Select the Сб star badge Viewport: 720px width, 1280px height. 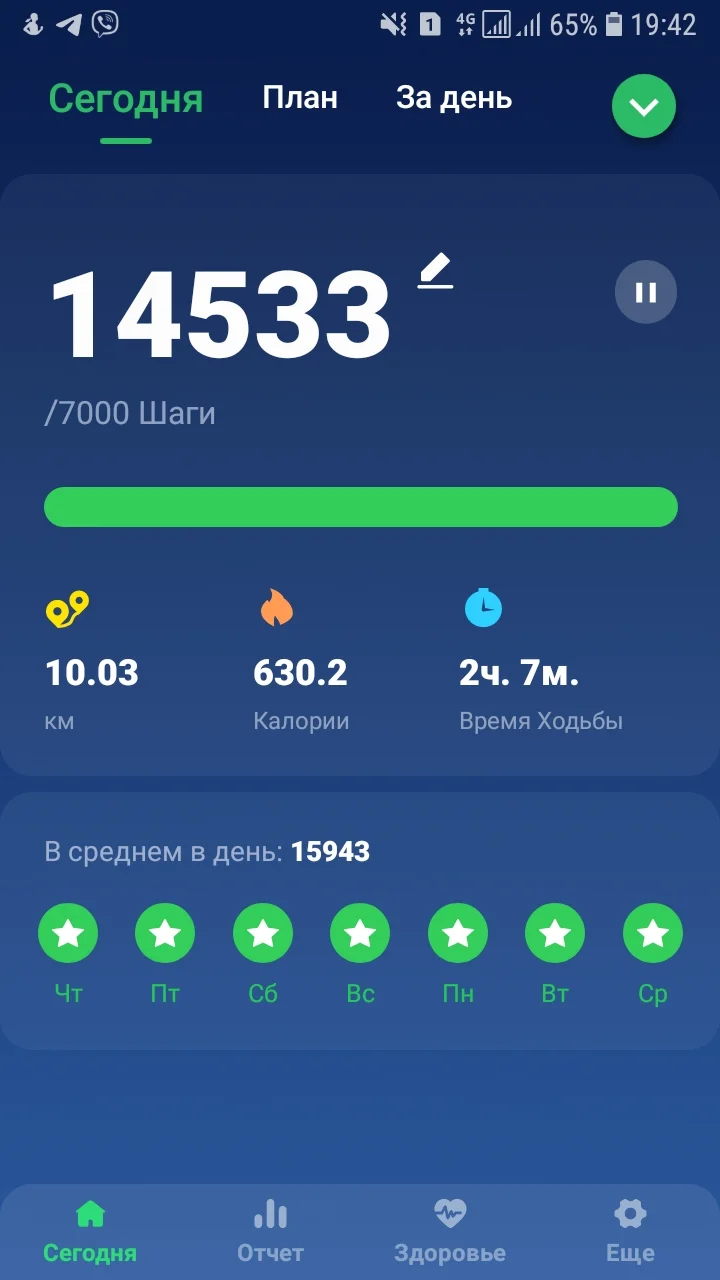[263, 934]
